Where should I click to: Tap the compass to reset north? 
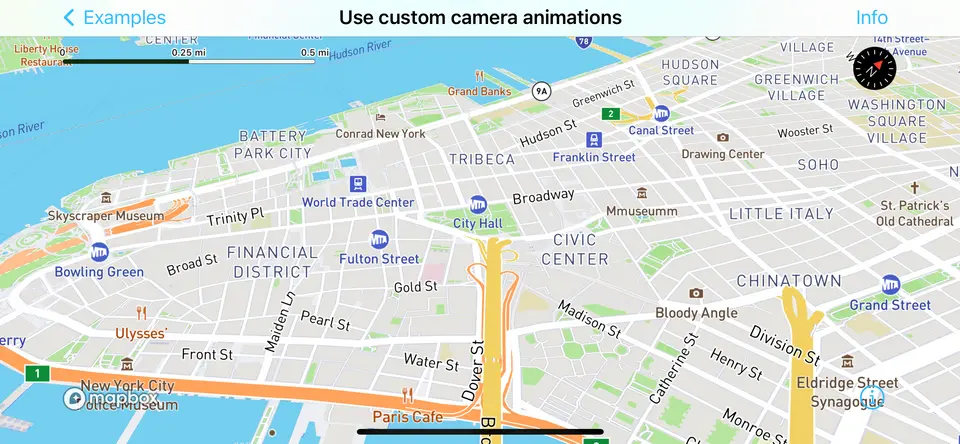pos(874,68)
